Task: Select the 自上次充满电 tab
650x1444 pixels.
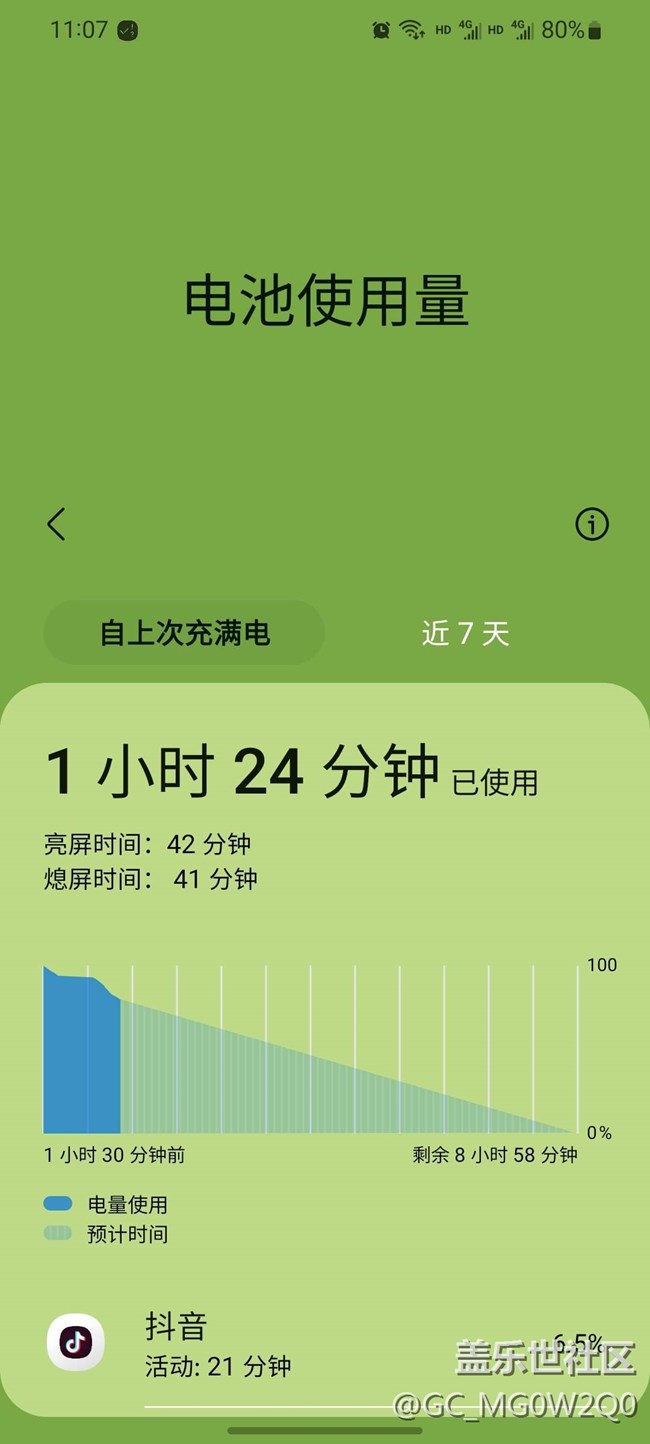Action: pos(185,633)
